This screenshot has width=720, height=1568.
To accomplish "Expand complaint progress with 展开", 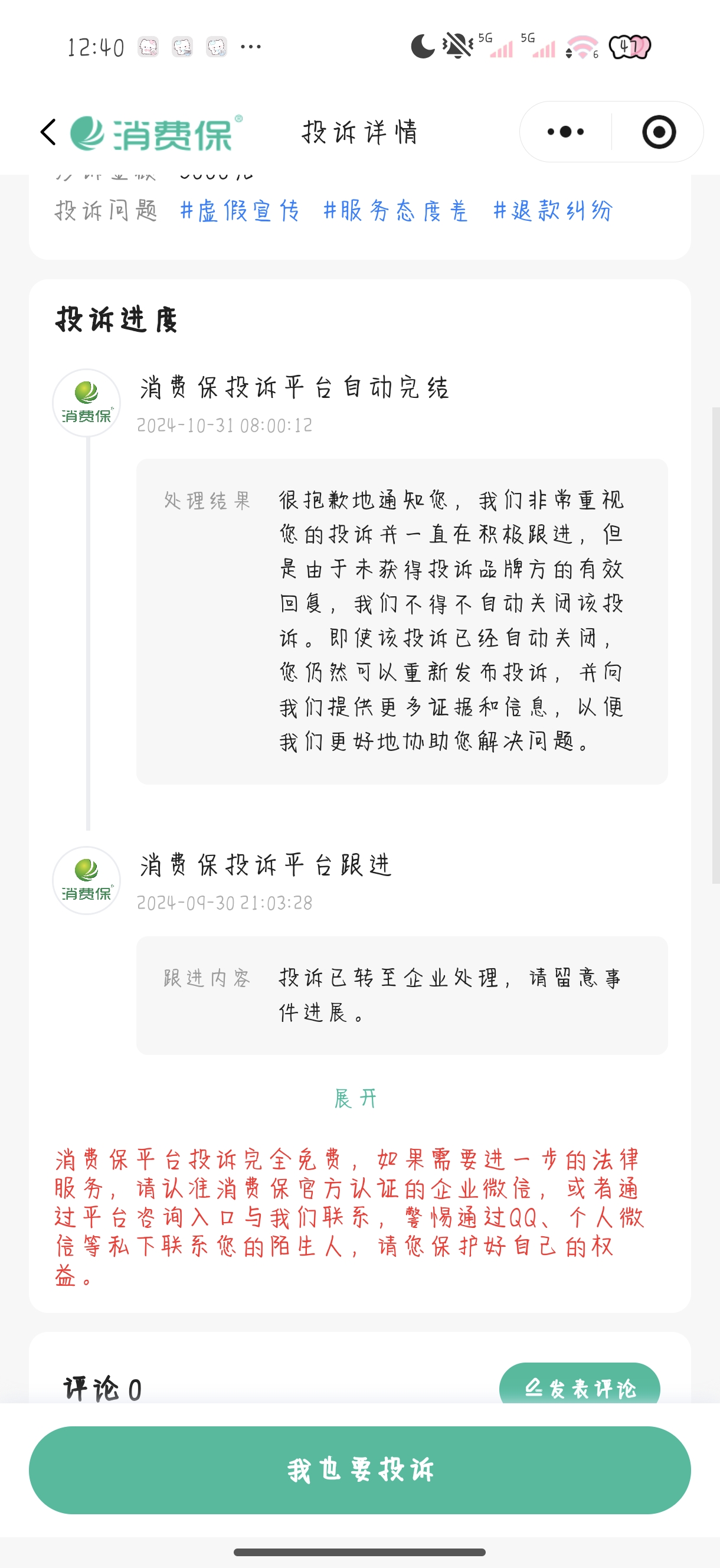I will pos(356,1099).
